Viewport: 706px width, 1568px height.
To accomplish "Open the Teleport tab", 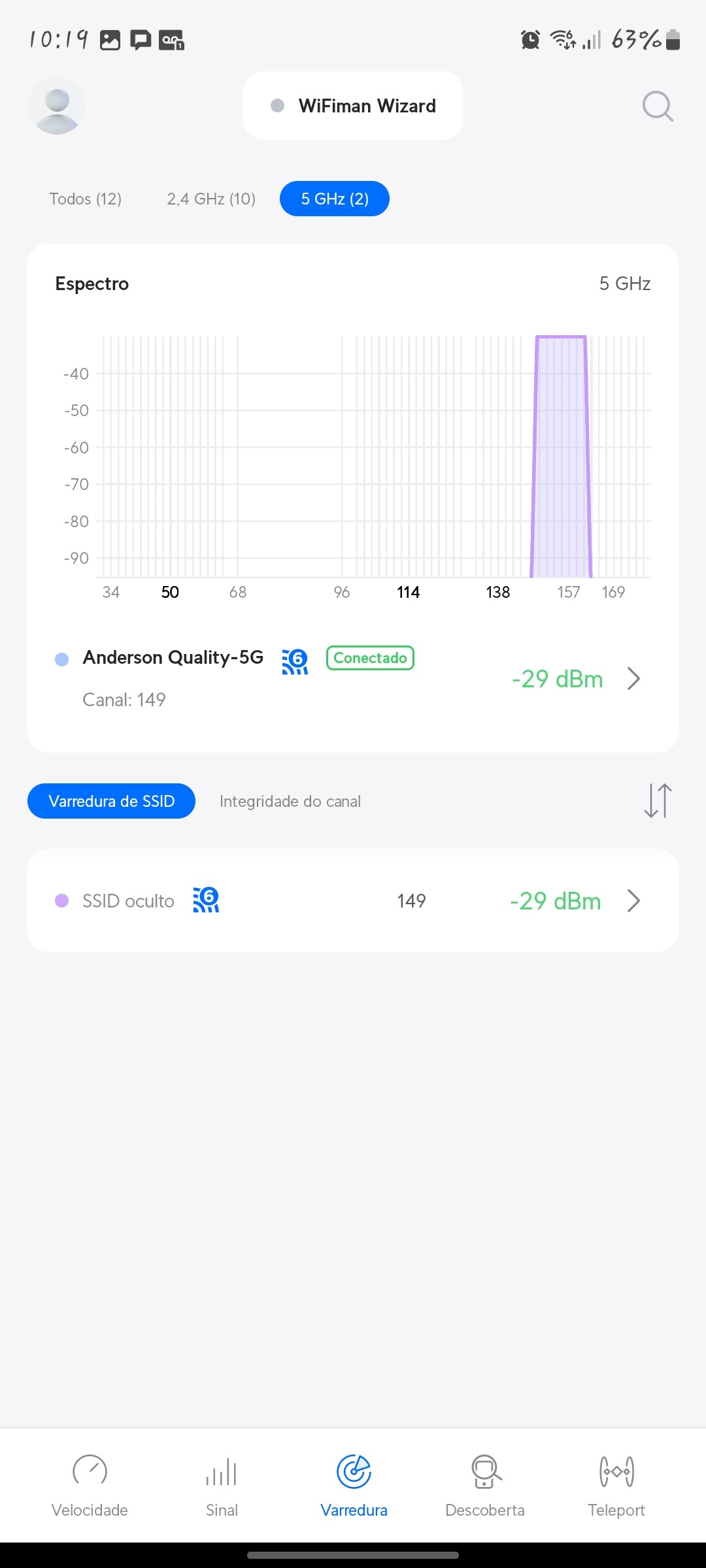I will pyautogui.click(x=616, y=1484).
